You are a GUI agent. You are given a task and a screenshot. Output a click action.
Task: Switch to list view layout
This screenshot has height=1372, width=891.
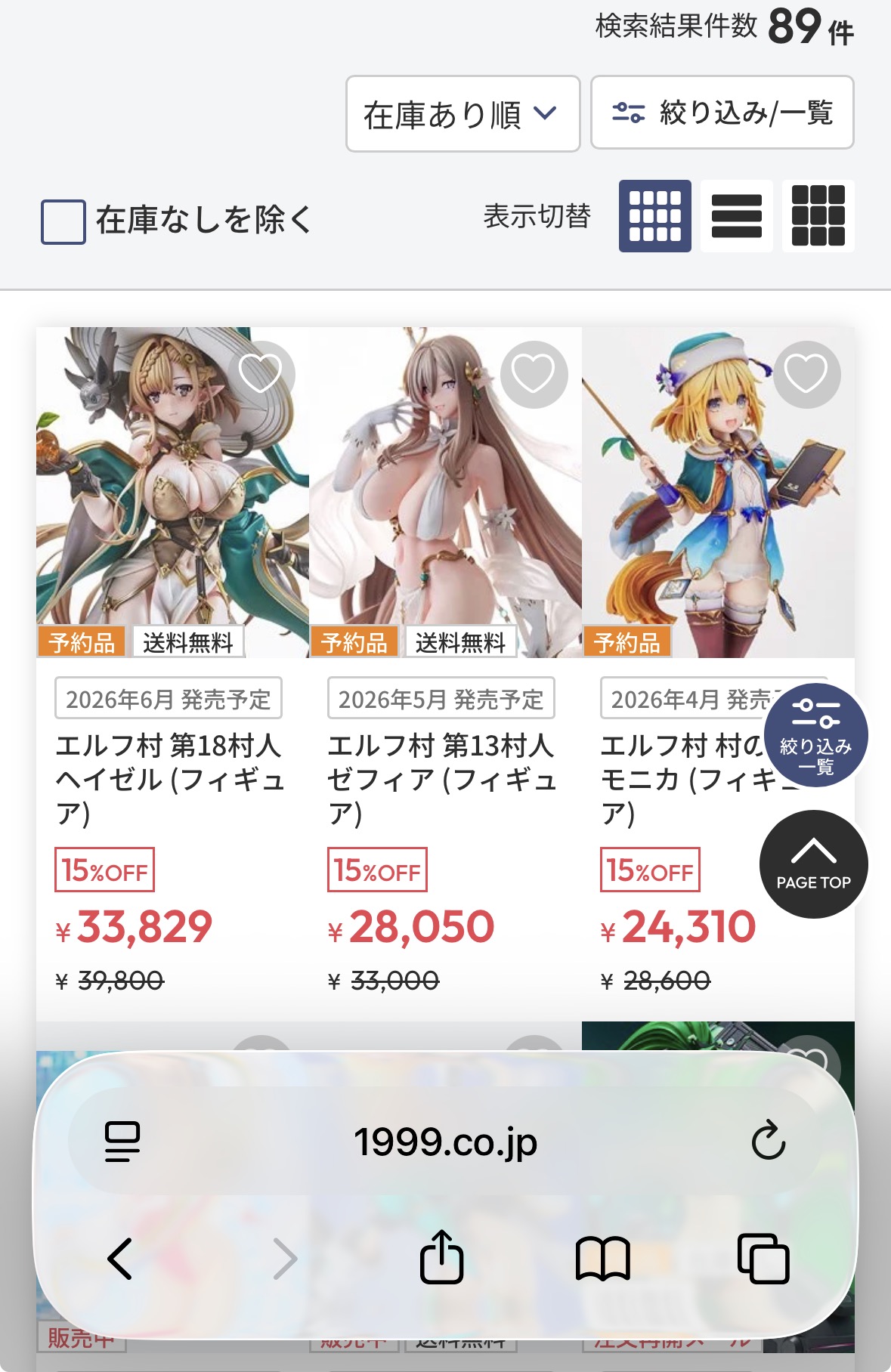pyautogui.click(x=736, y=216)
